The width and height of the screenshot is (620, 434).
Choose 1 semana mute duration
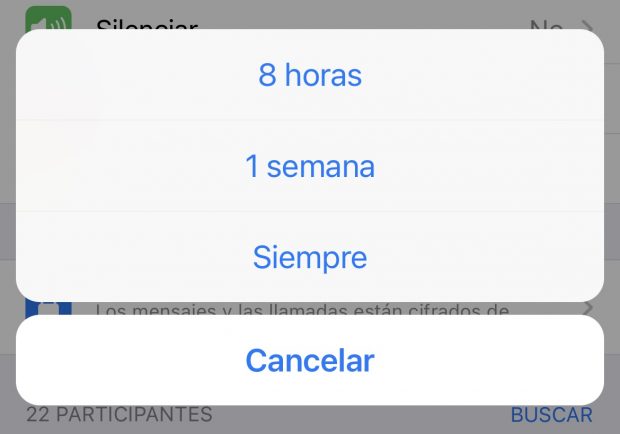pos(309,166)
